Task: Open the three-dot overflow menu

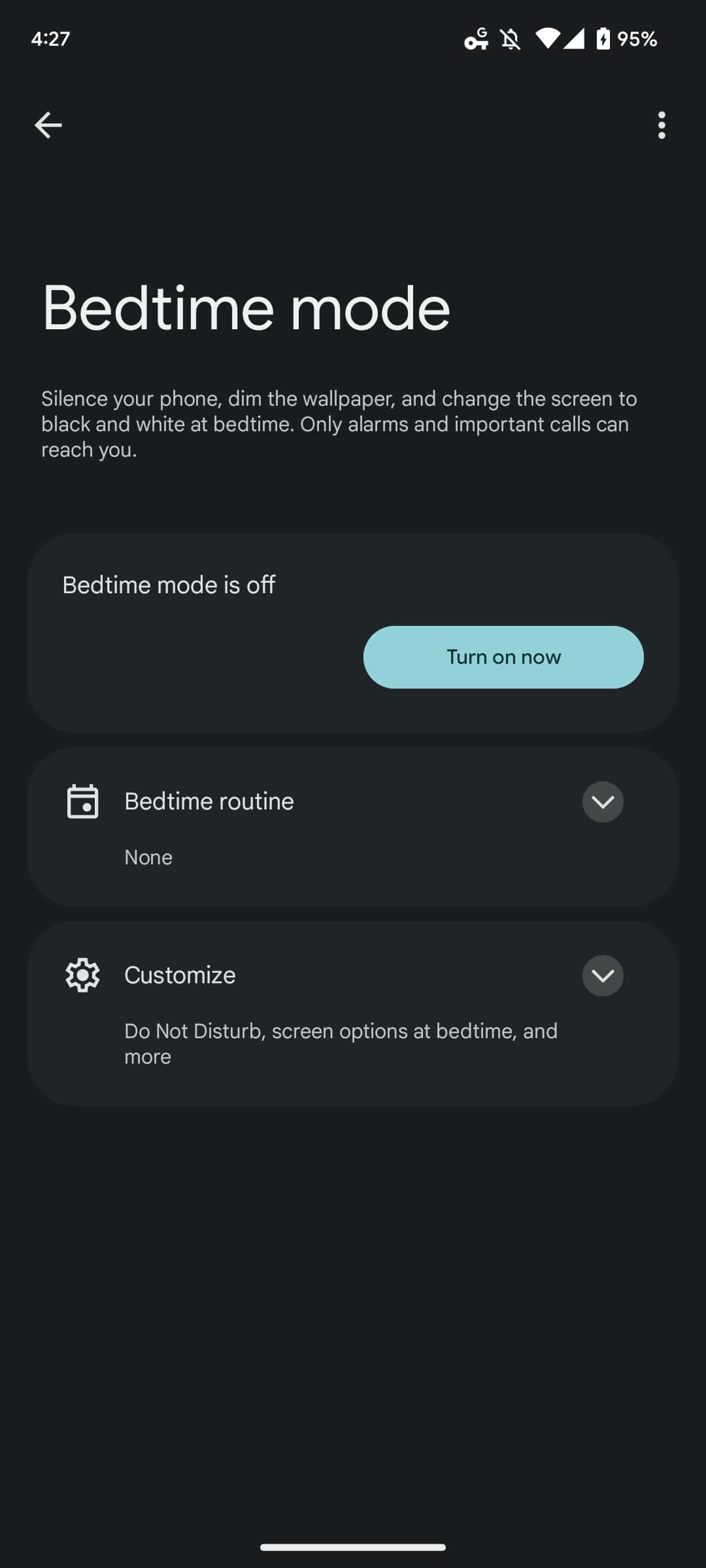Action: (660, 125)
